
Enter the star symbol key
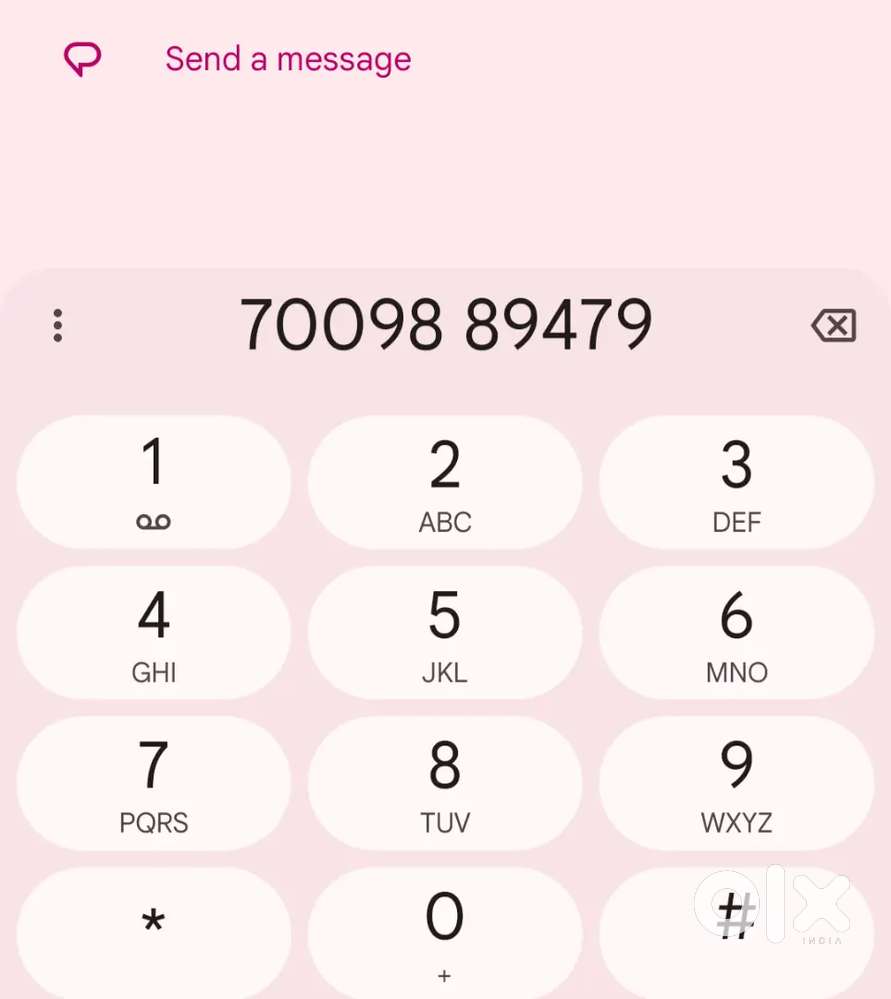(x=154, y=933)
